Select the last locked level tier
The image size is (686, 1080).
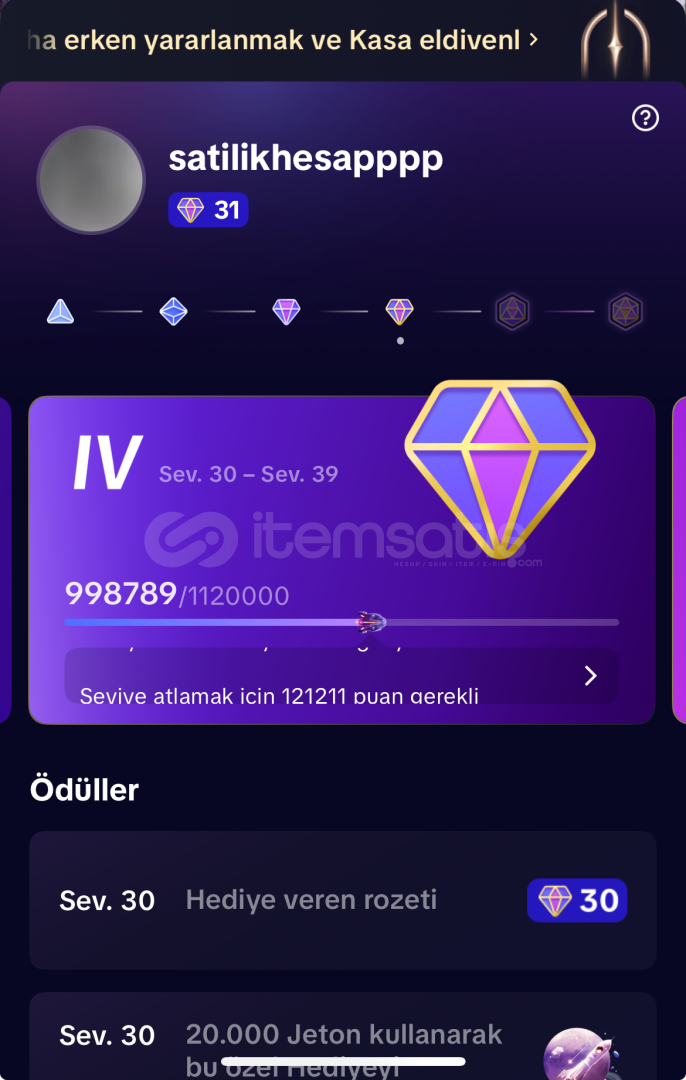click(x=626, y=312)
